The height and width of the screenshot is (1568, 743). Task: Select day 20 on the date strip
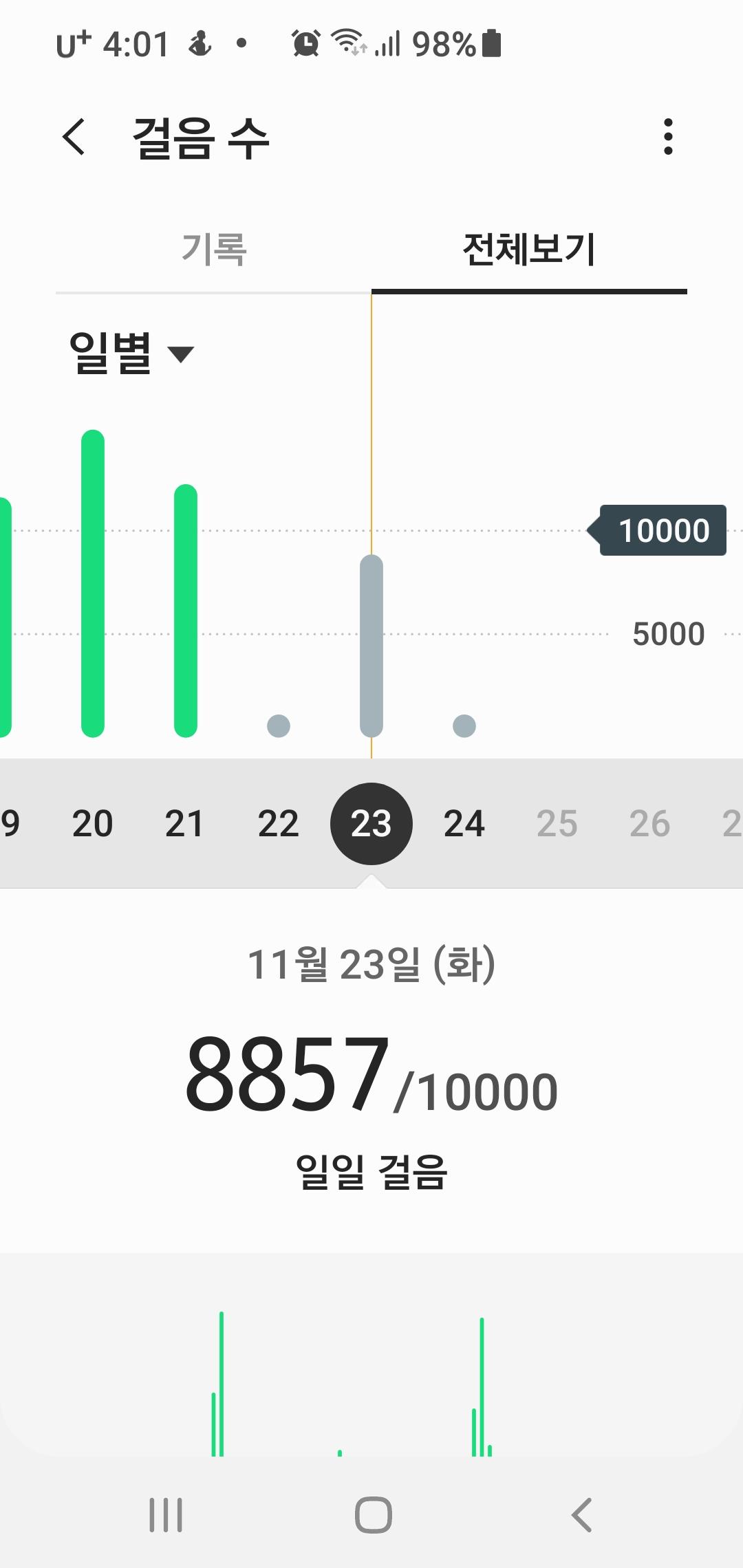[x=92, y=823]
